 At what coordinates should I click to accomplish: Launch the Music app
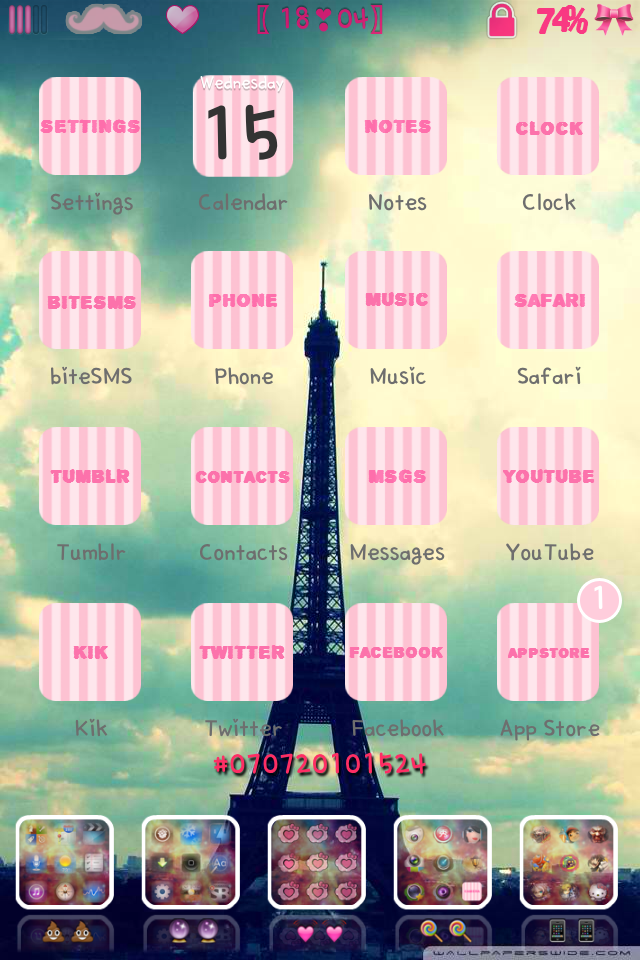[396, 301]
